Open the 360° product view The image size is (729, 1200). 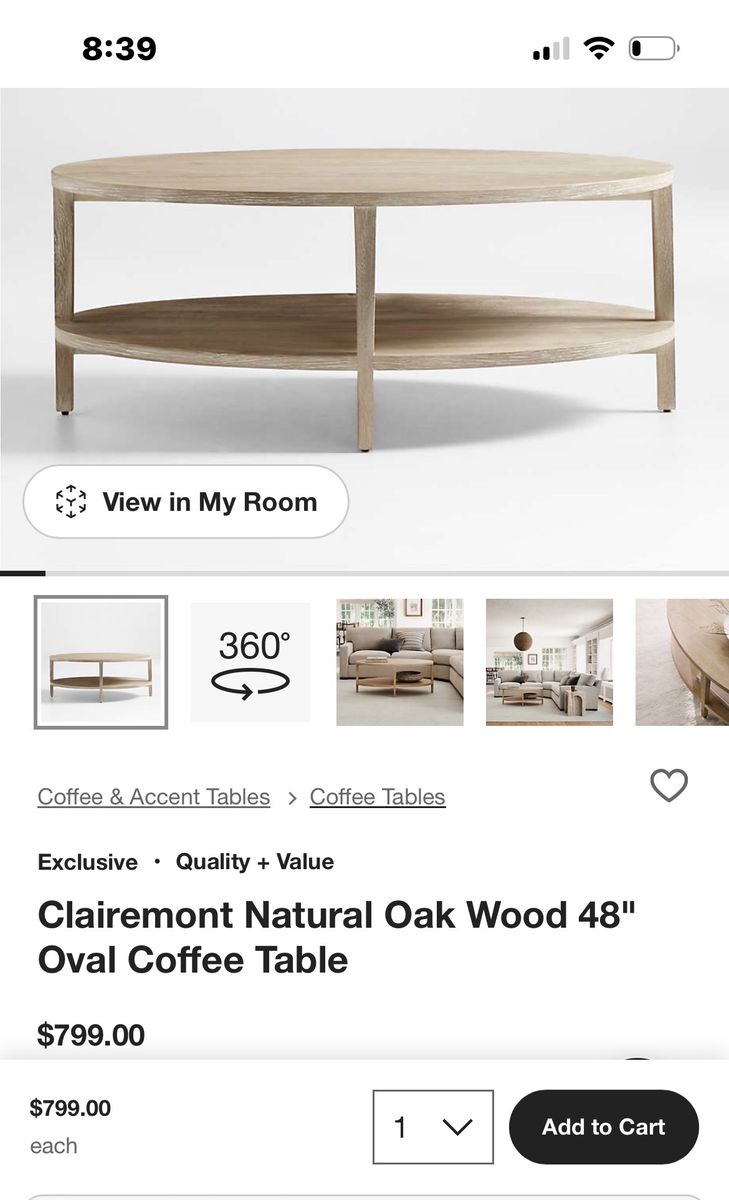click(250, 662)
